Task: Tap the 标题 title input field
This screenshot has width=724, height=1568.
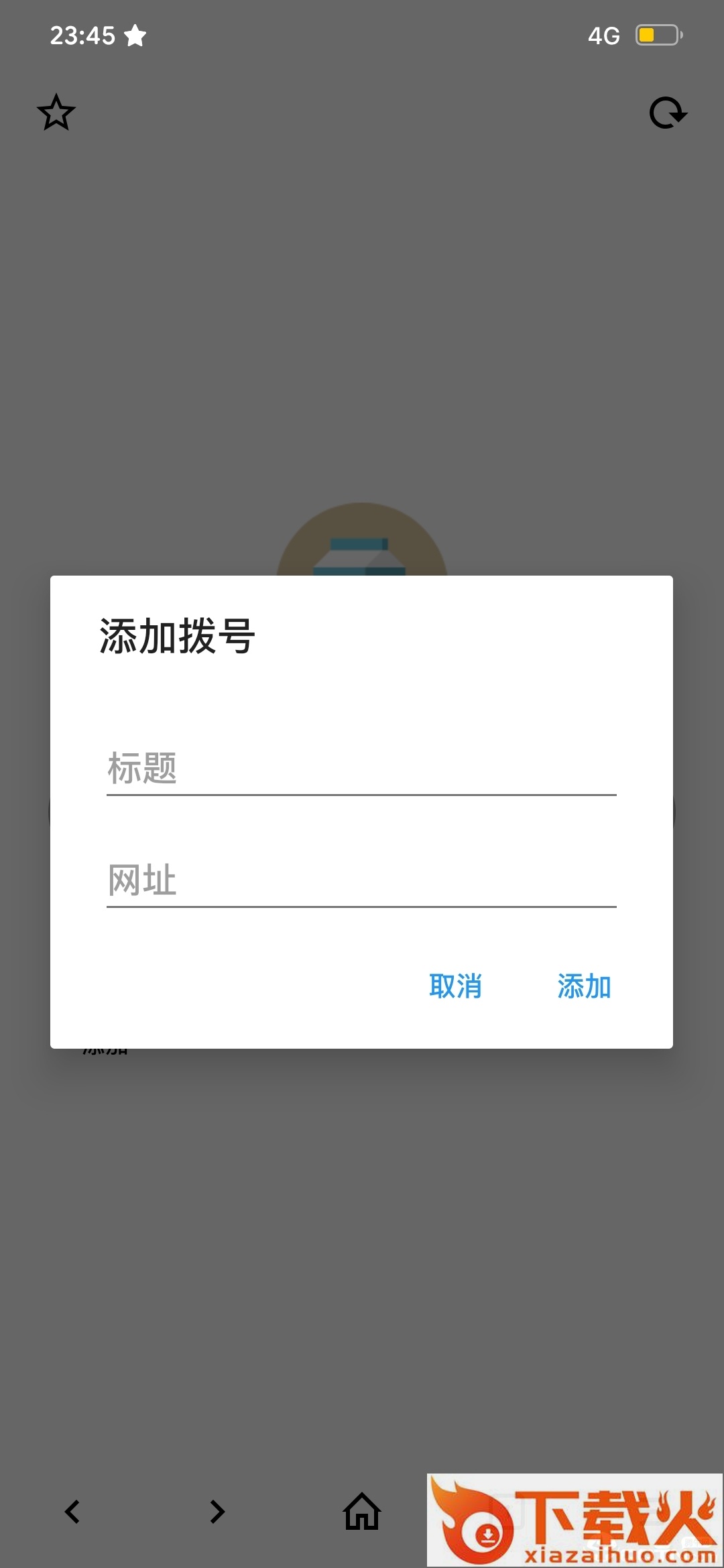Action: tap(361, 769)
